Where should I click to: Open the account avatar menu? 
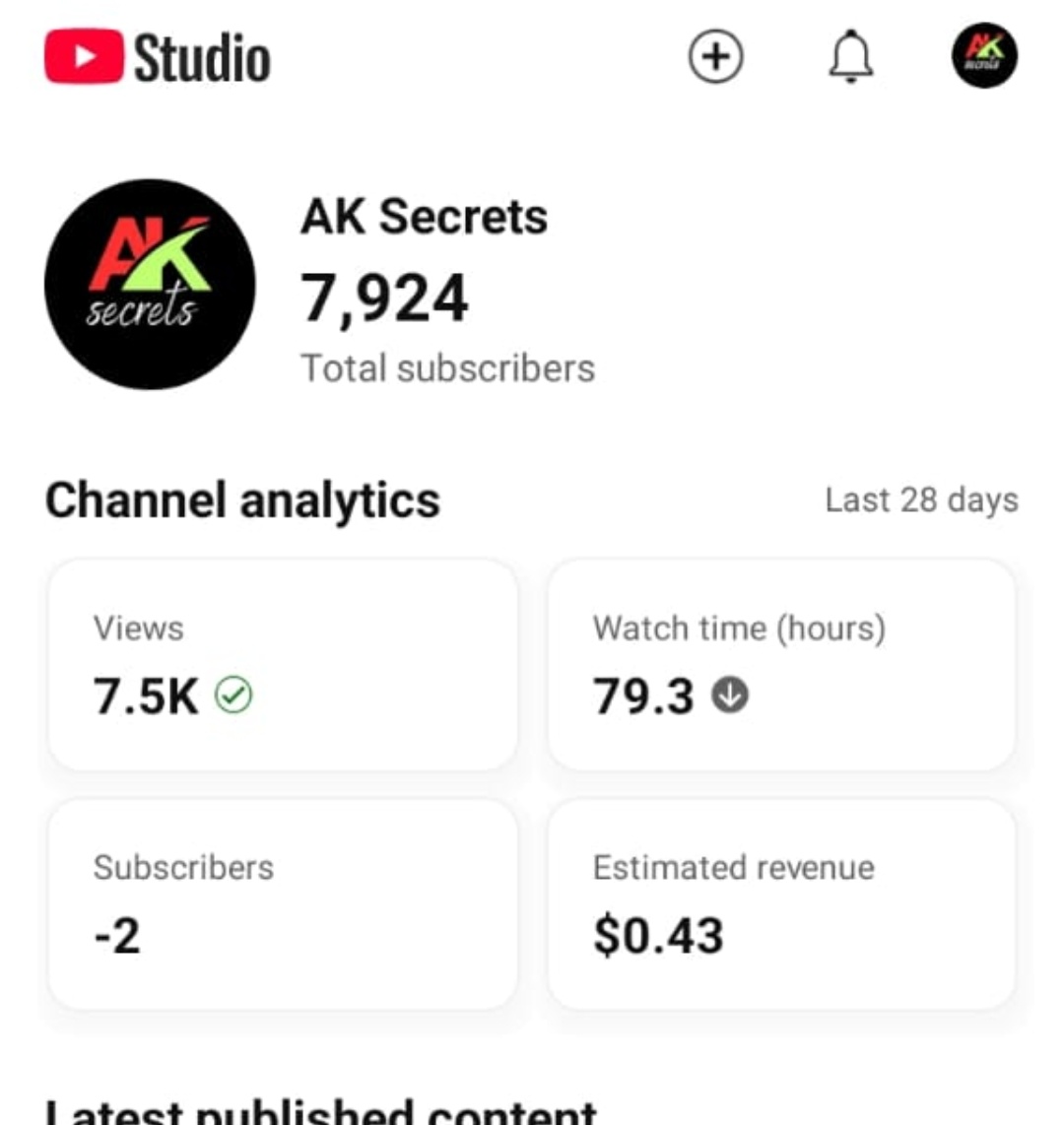[x=983, y=56]
